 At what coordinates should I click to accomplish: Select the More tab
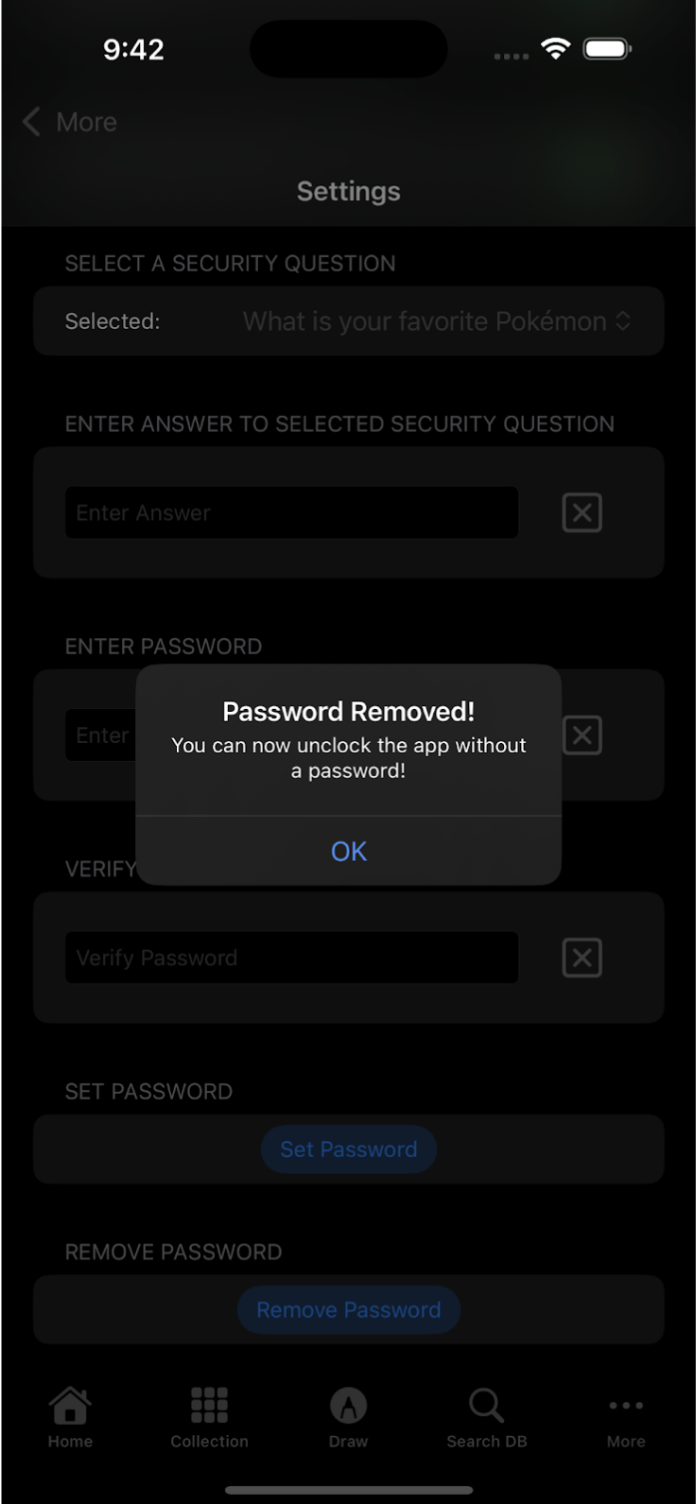point(626,1417)
